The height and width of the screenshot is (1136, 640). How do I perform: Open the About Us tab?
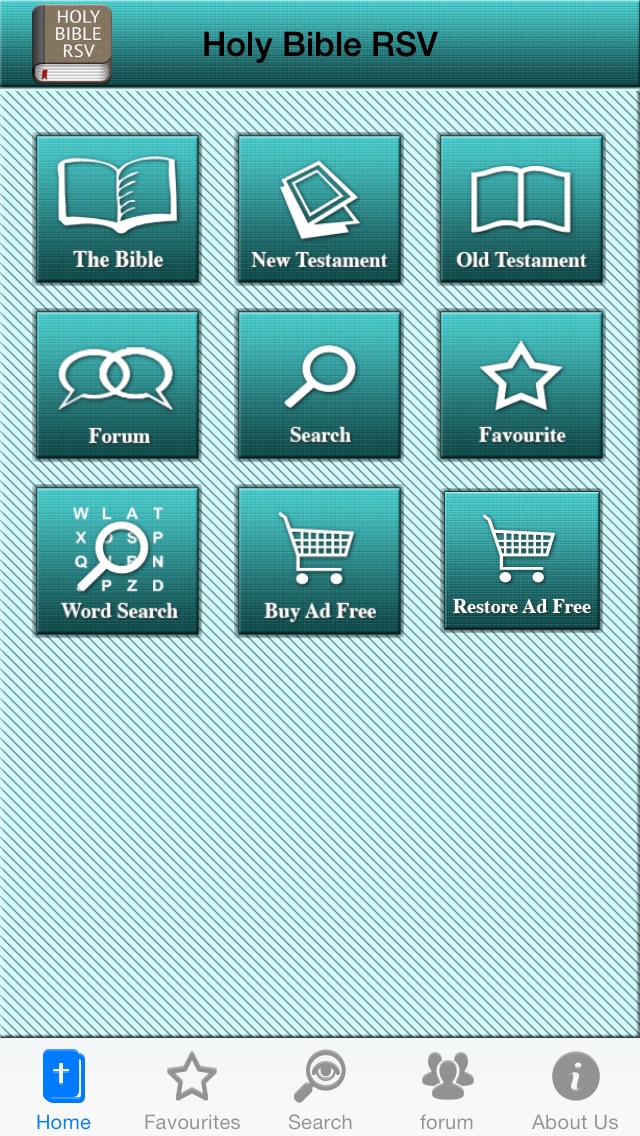pyautogui.click(x=575, y=1089)
